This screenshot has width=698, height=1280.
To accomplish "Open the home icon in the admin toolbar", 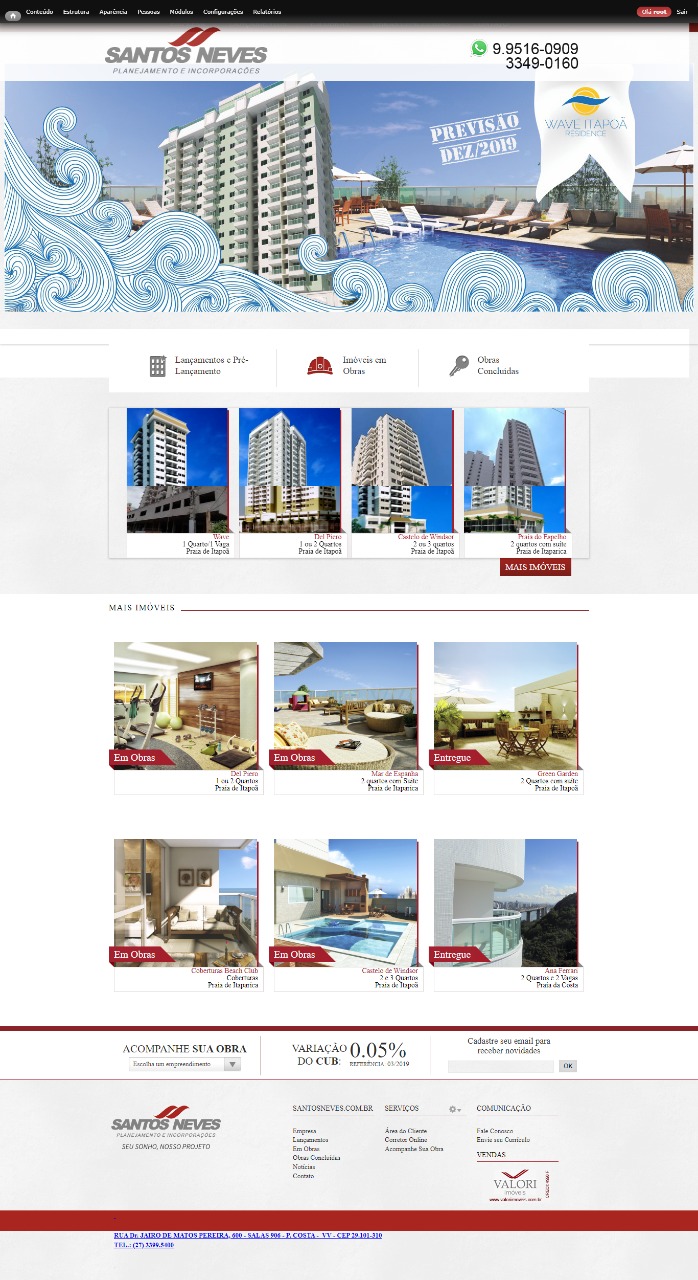I will pos(12,15).
